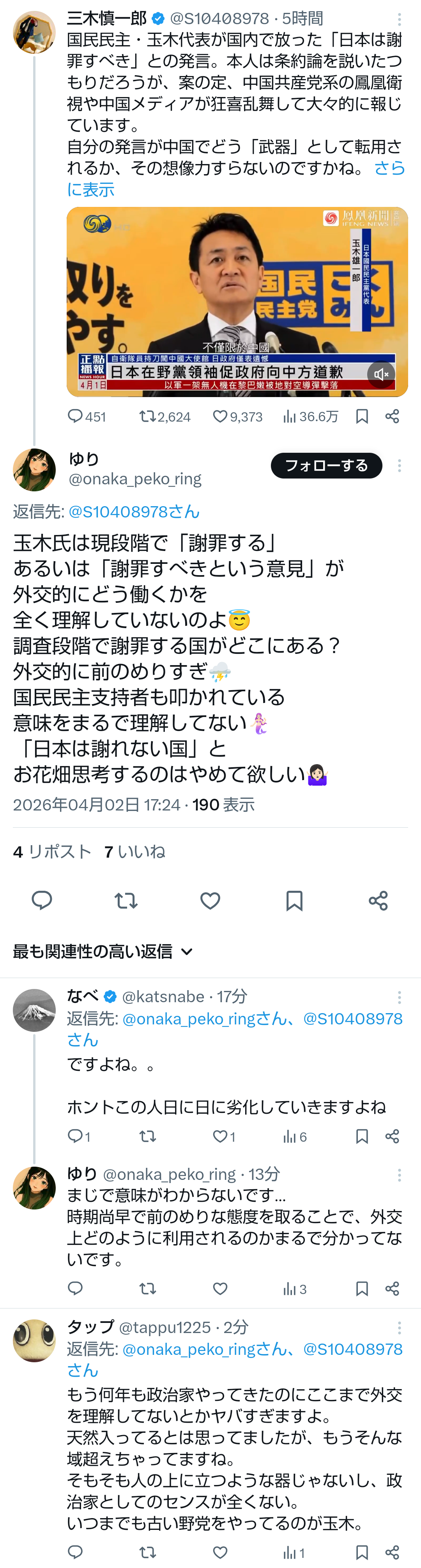The height and width of the screenshot is (1568, 421).
Task: Tap the フォローする button for ゆり
Action: pyautogui.click(x=326, y=466)
